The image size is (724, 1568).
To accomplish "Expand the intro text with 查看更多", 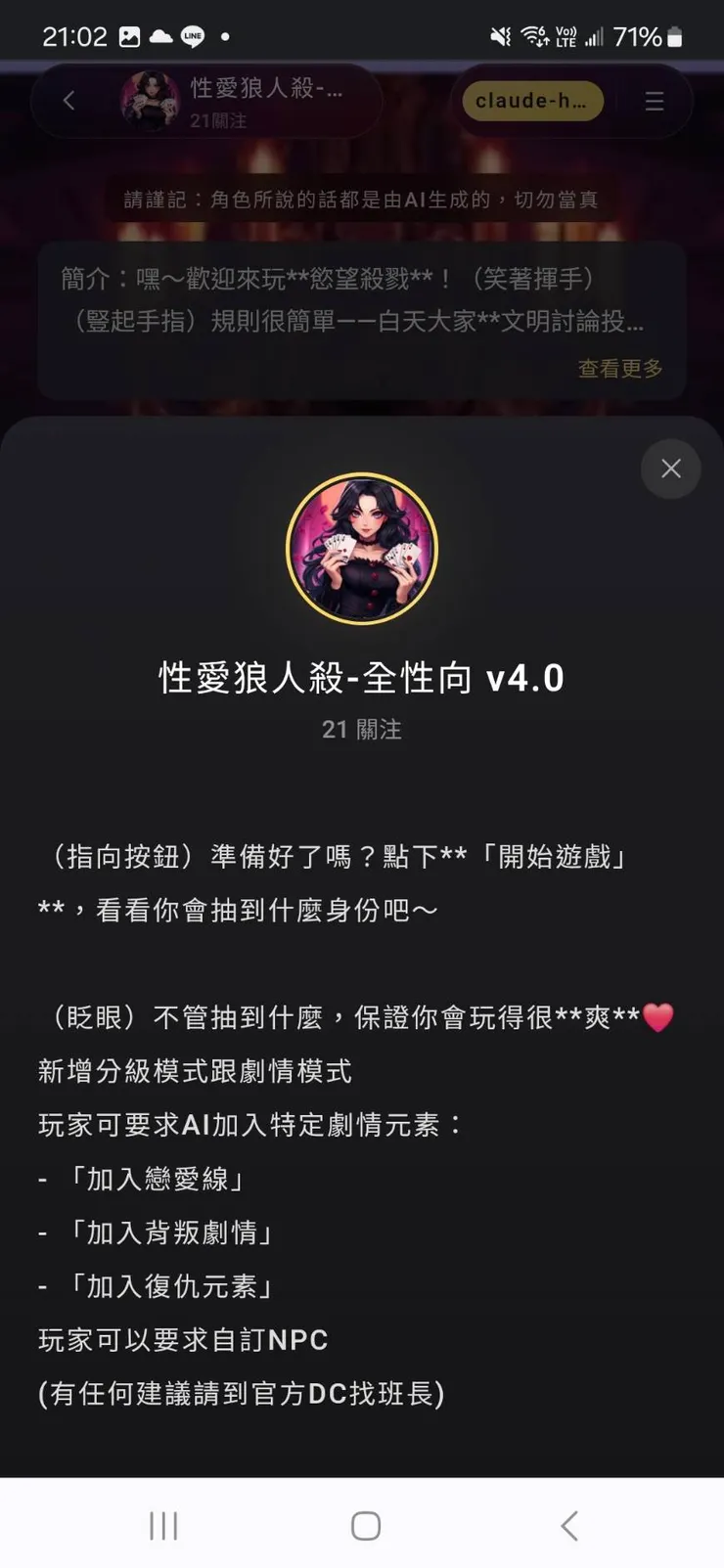I will coord(618,370).
